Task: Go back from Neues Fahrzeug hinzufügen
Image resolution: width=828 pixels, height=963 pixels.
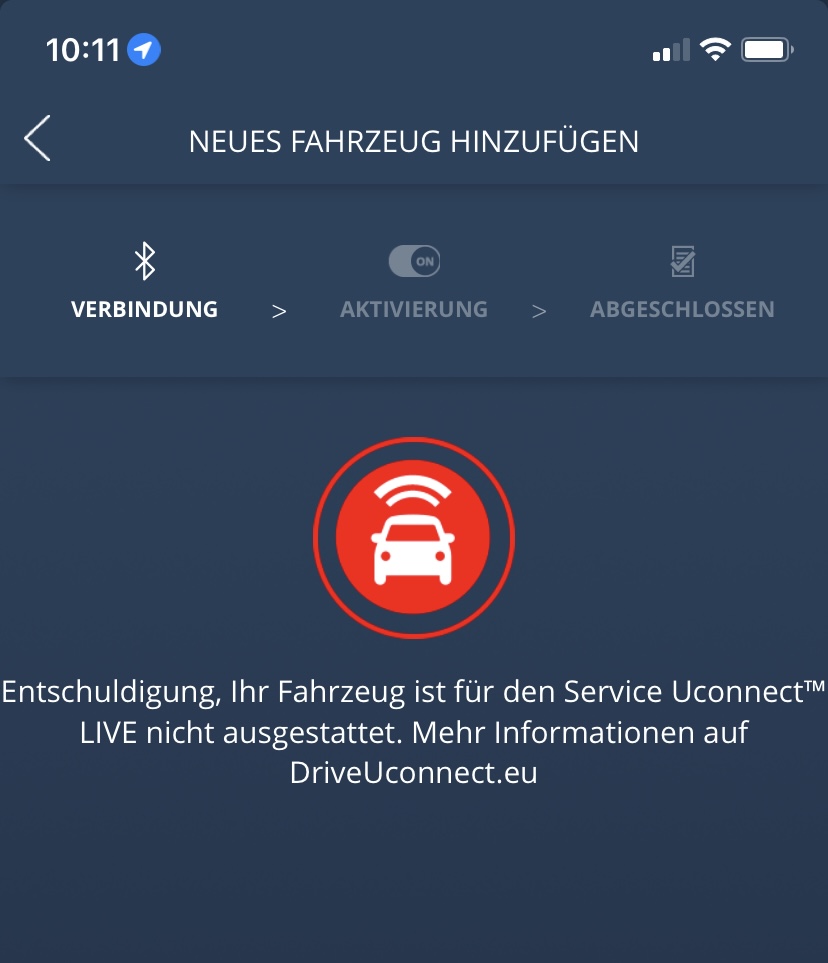Action: (38, 138)
